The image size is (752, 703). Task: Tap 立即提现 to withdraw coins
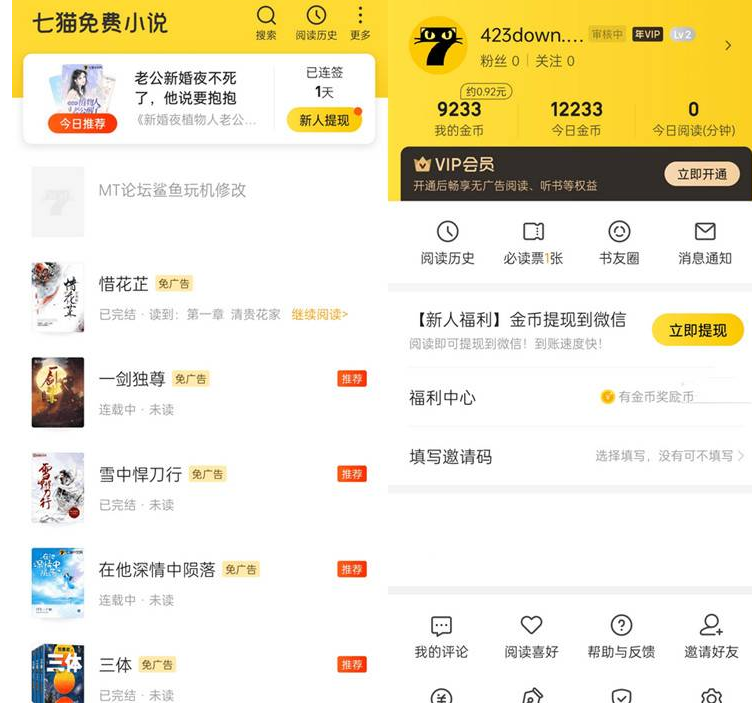pos(697,330)
